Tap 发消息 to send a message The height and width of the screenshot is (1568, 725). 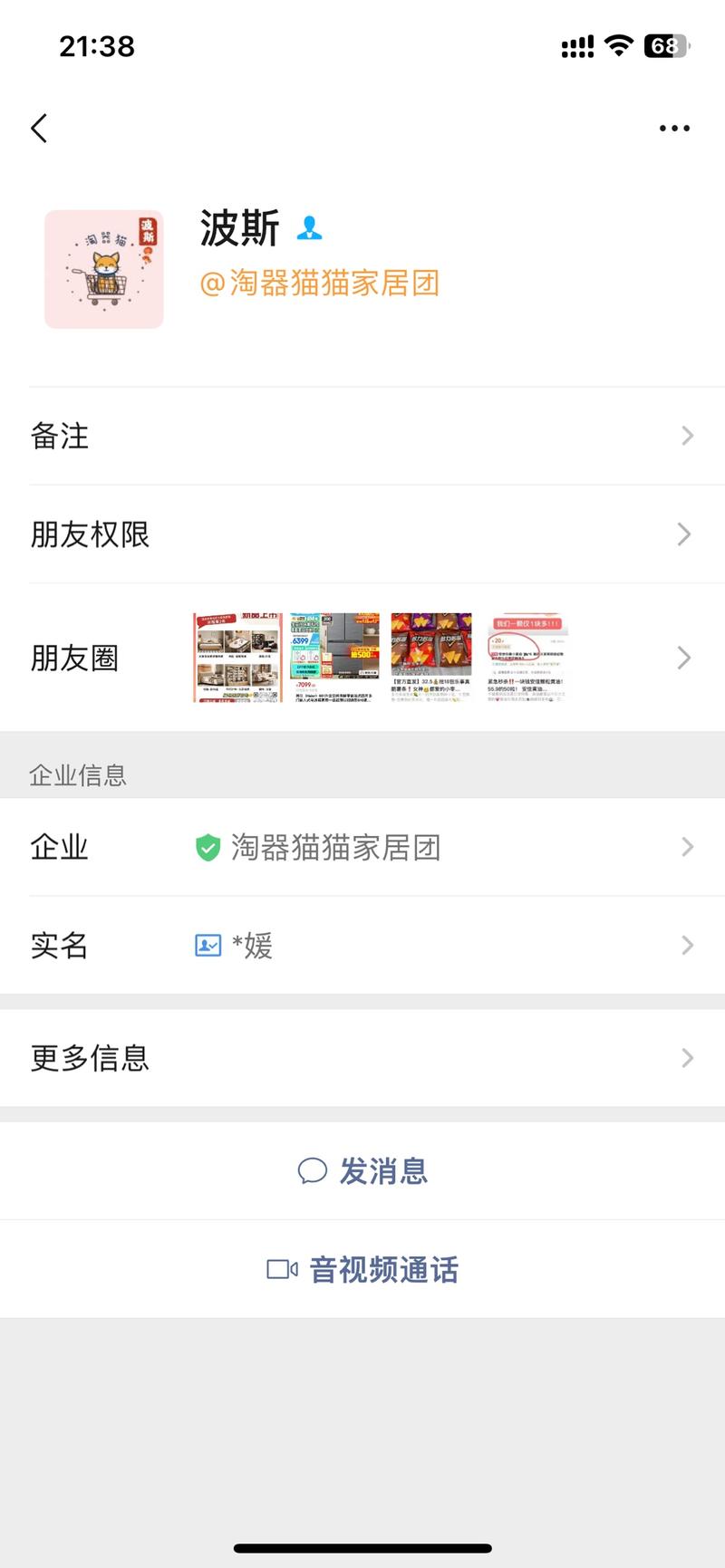coord(362,1171)
